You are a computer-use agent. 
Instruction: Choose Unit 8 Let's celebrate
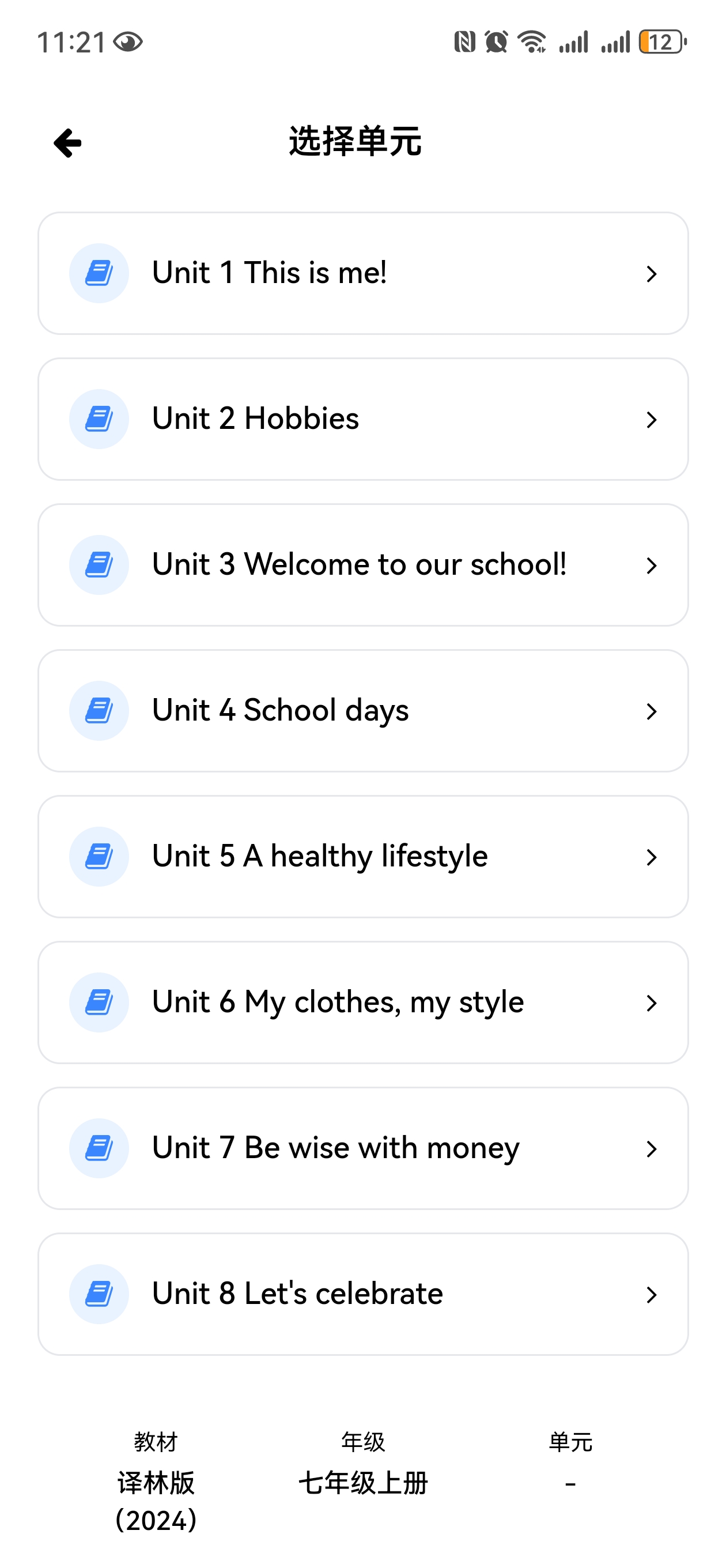(x=362, y=1294)
